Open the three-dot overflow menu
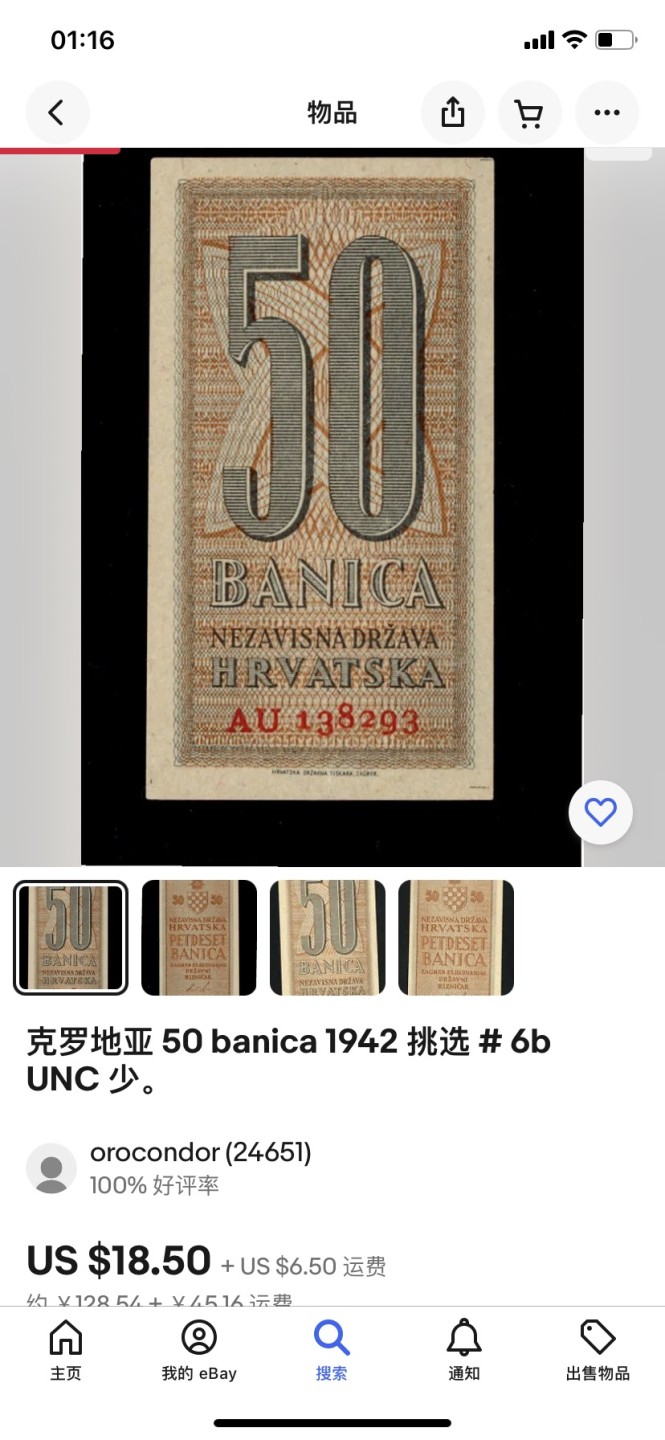 coord(606,113)
